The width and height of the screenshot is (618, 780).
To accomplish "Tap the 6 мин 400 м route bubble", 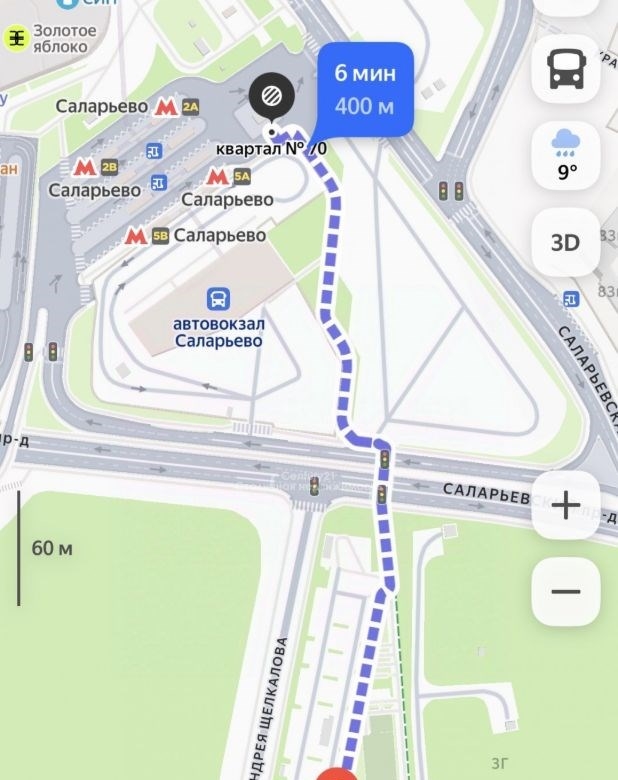I will coord(364,89).
